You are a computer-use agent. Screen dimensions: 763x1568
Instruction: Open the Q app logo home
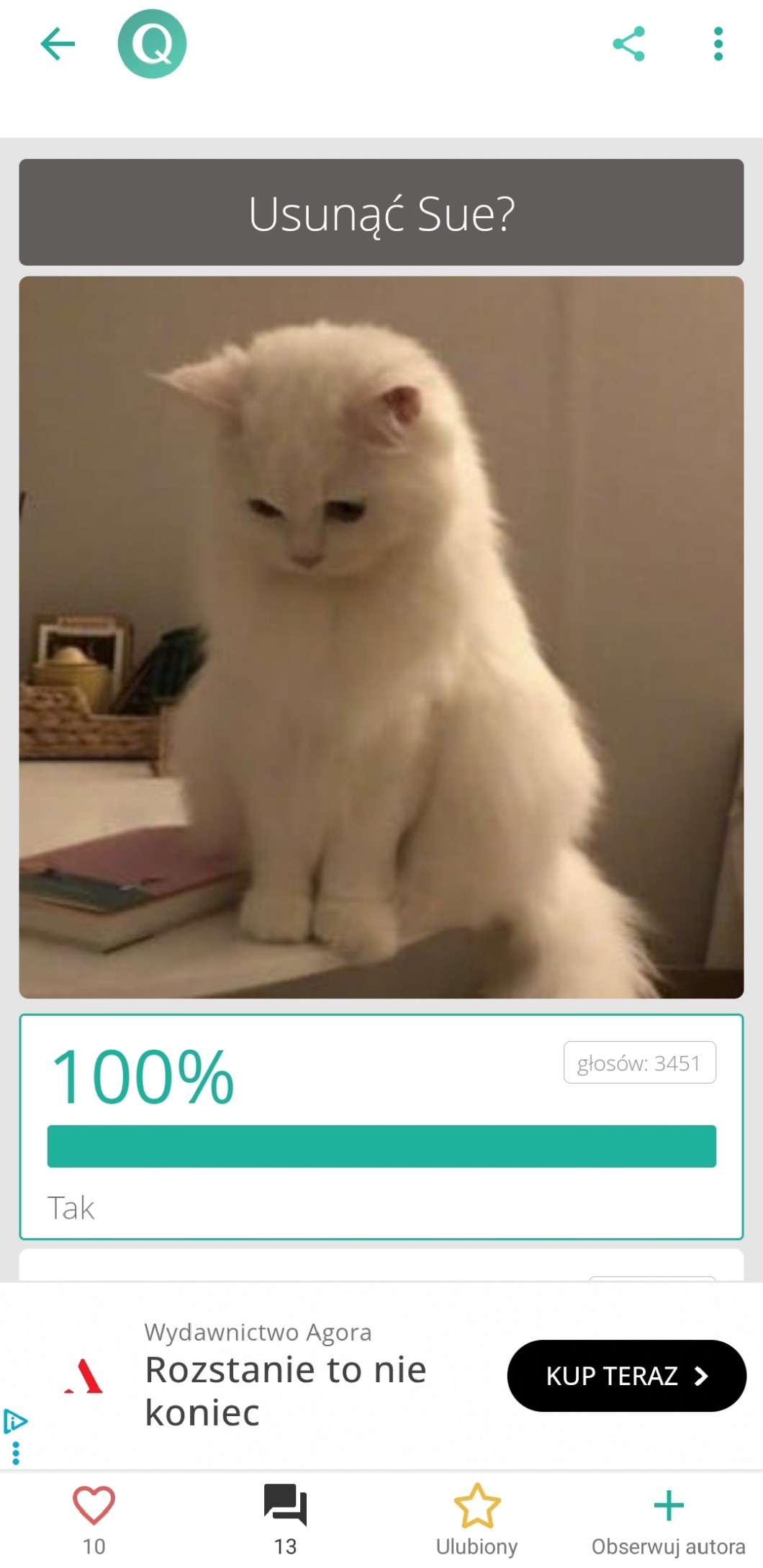pyautogui.click(x=152, y=44)
